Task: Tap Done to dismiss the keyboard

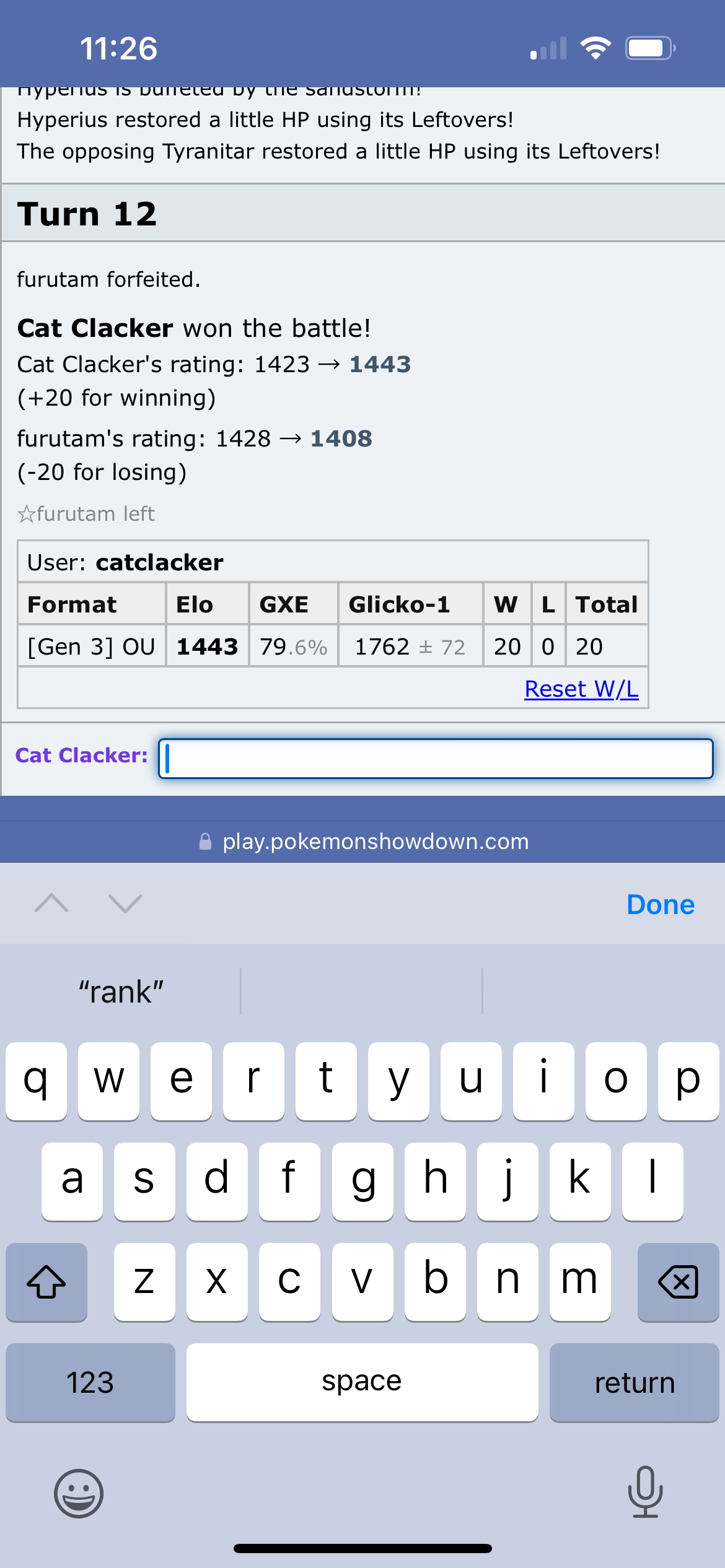Action: 661,904
